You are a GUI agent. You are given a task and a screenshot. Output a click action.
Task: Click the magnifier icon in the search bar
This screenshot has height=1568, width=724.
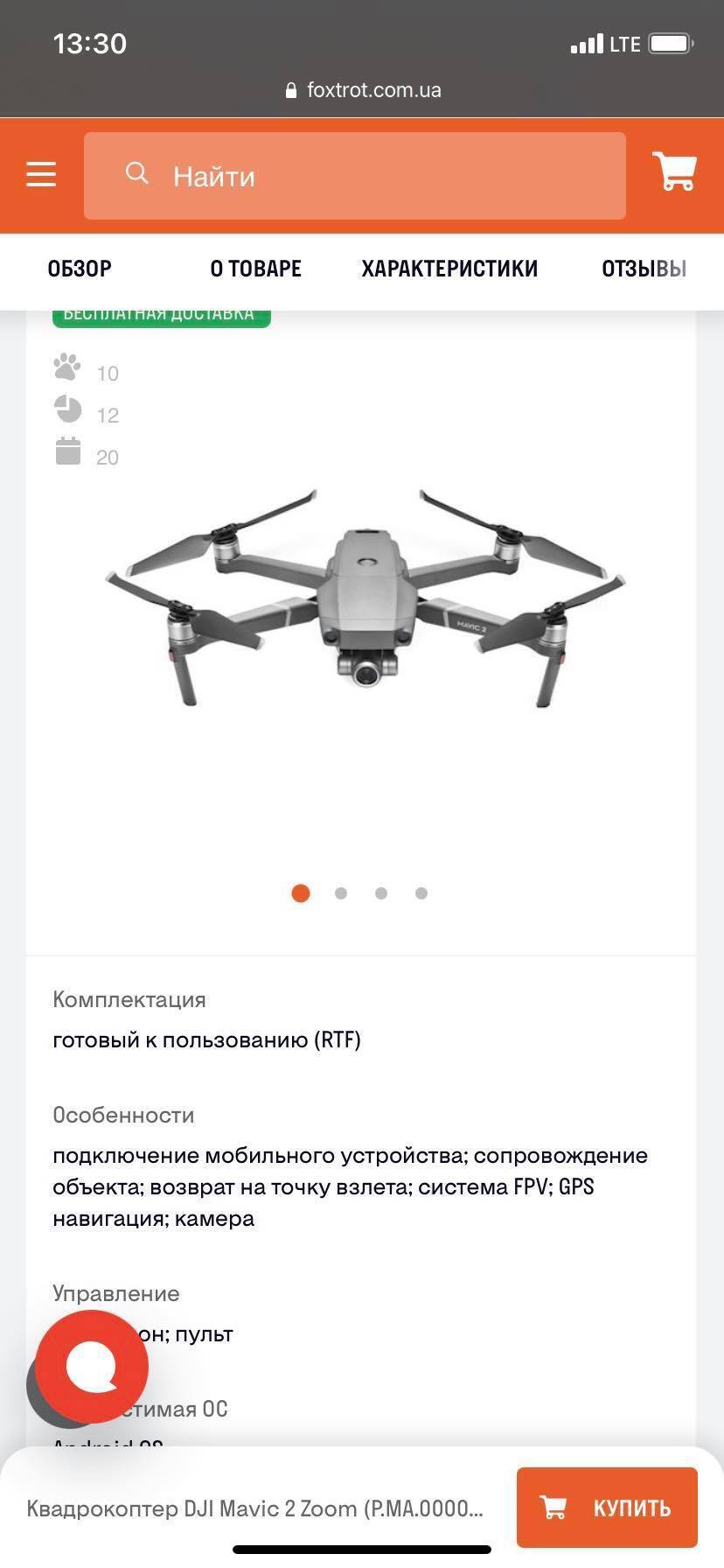coord(136,173)
